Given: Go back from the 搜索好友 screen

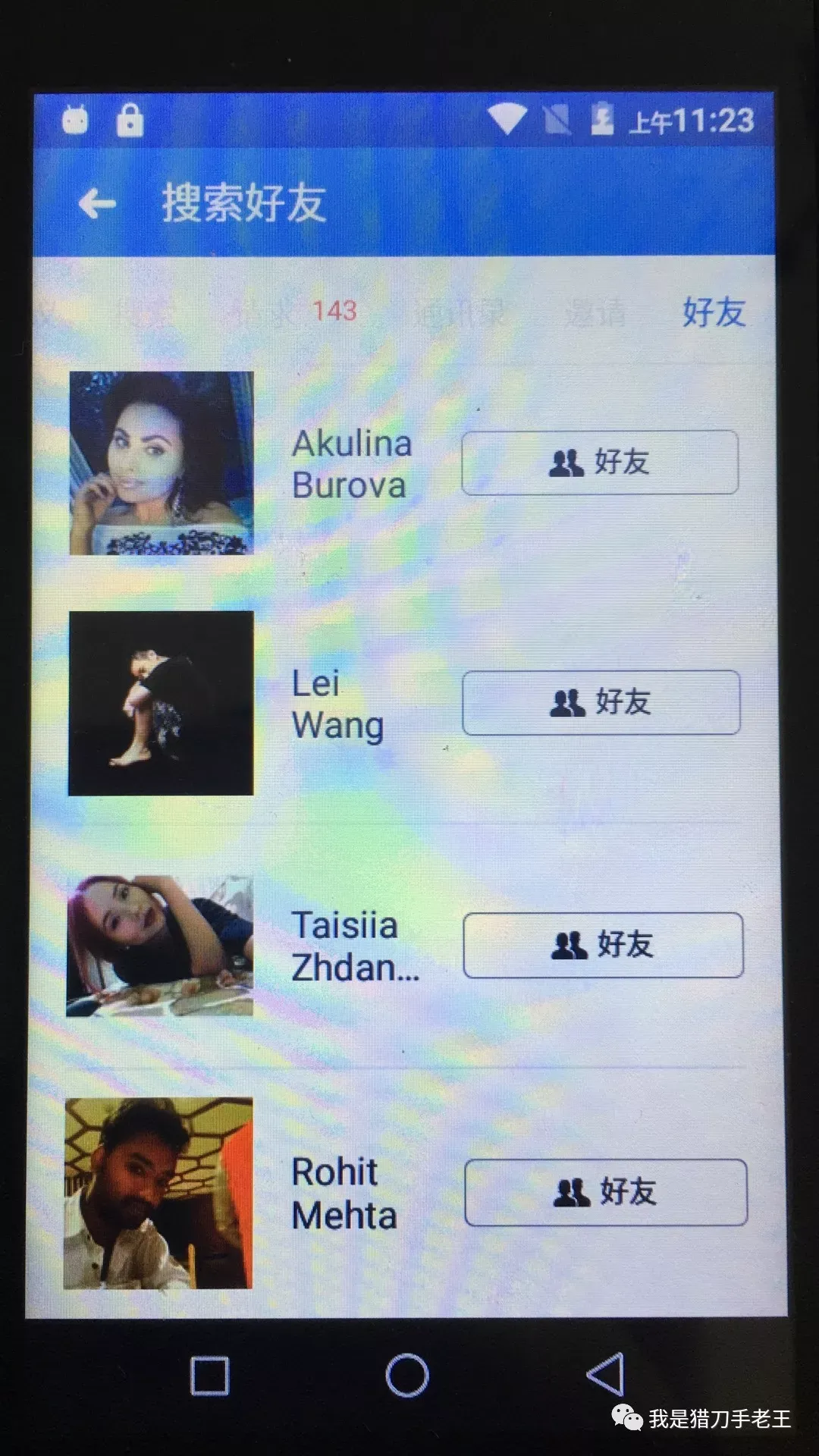Looking at the screenshot, I should (97, 203).
